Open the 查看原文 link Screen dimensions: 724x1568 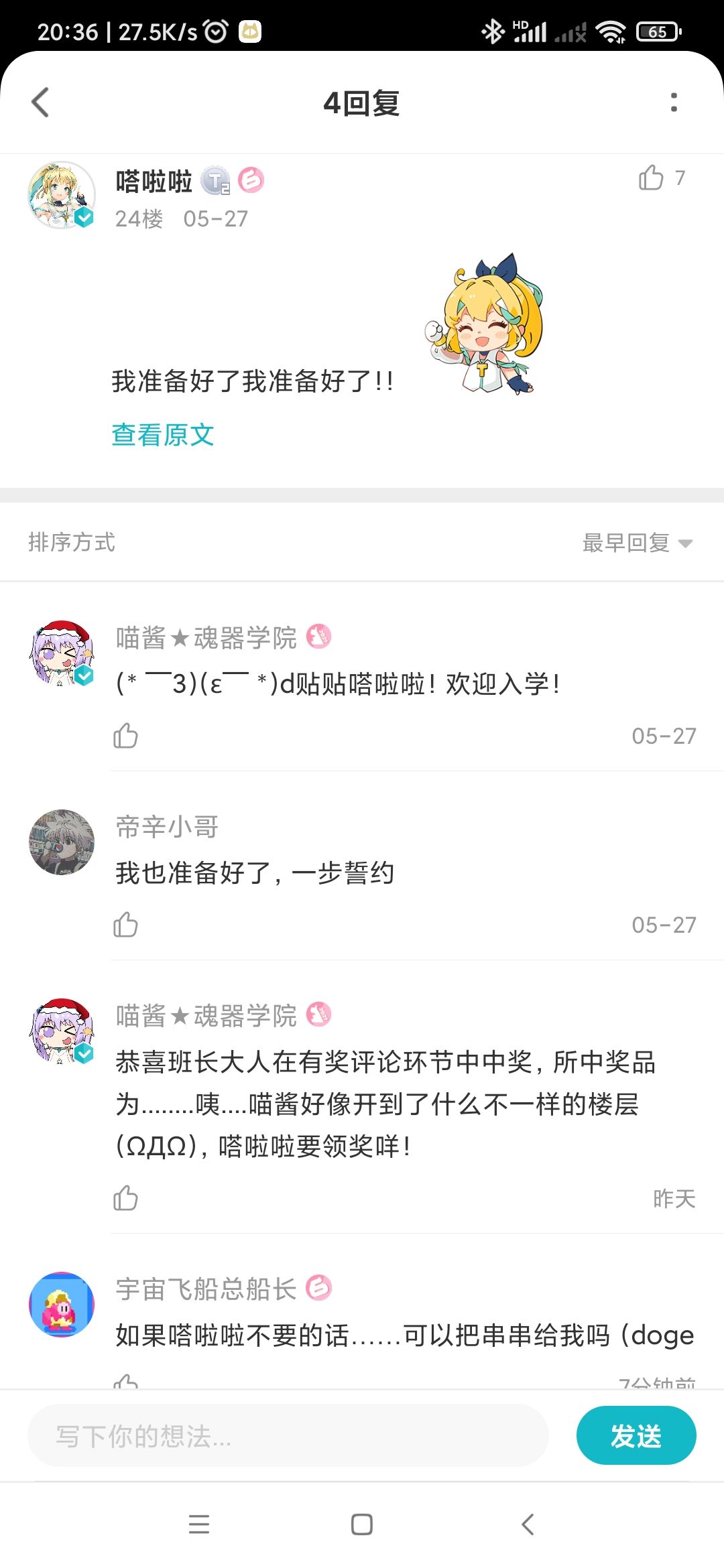[x=163, y=435]
